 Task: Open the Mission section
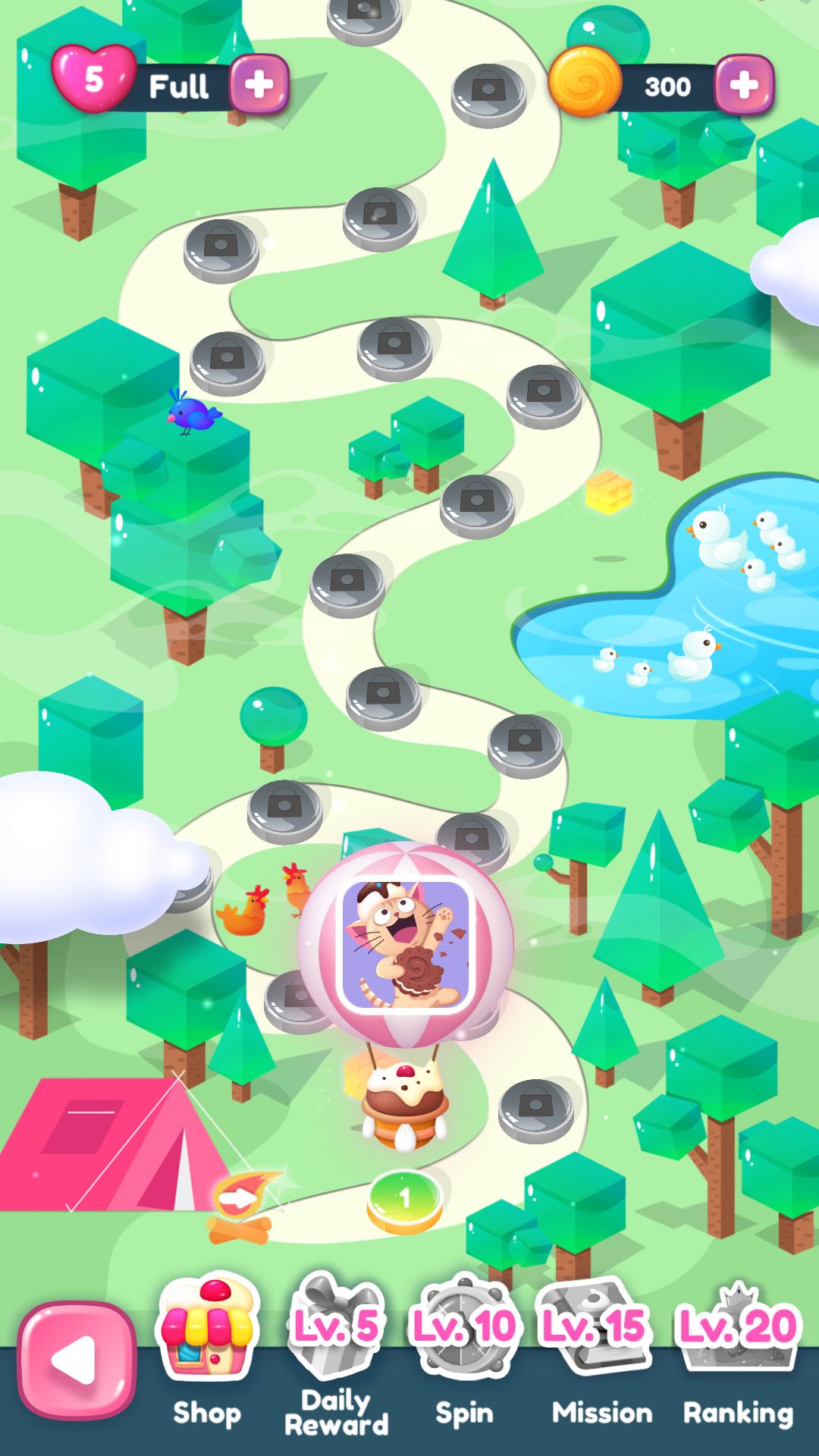[601, 1354]
